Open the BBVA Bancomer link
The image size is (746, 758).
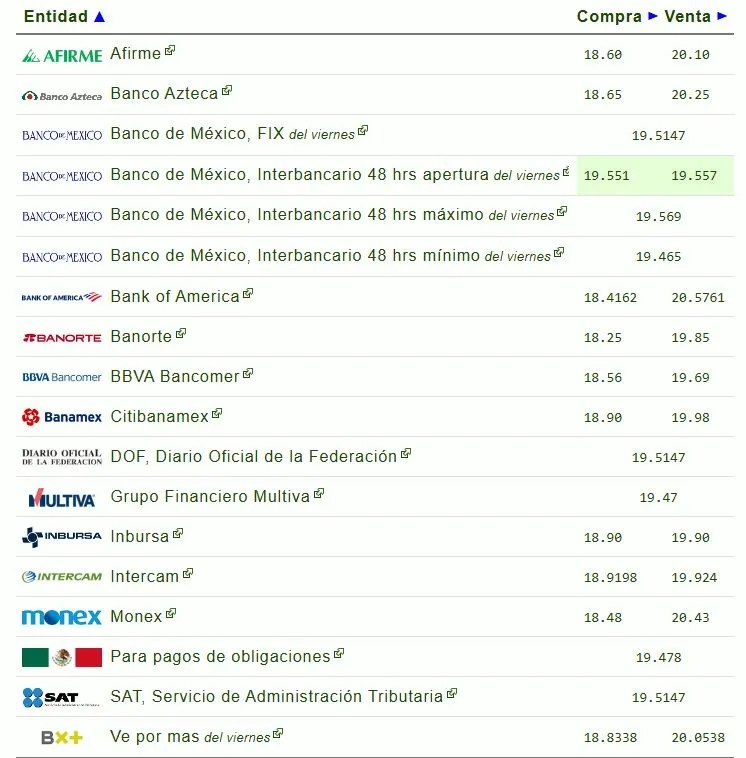point(182,376)
